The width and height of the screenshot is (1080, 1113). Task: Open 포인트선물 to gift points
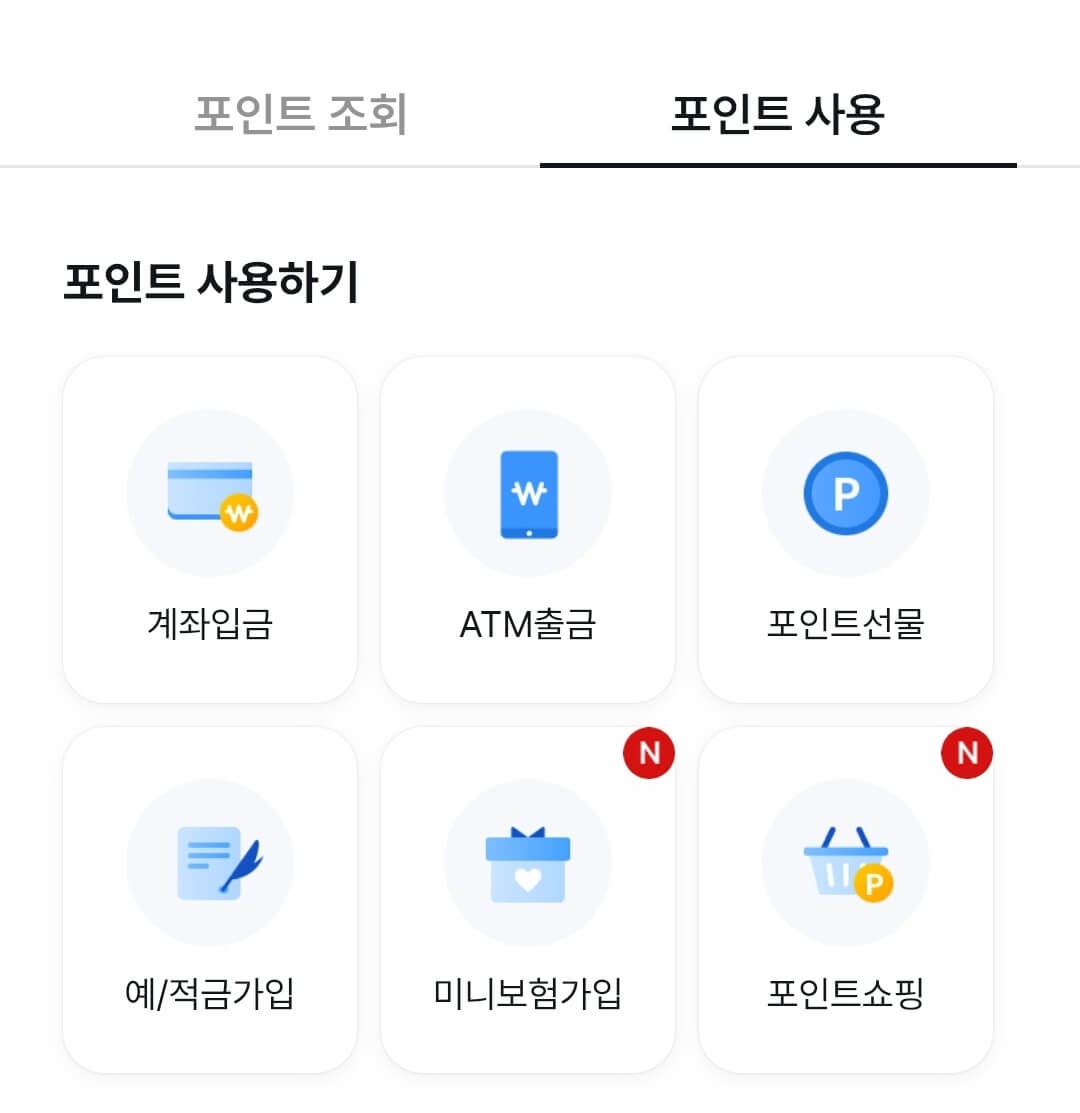[846, 530]
